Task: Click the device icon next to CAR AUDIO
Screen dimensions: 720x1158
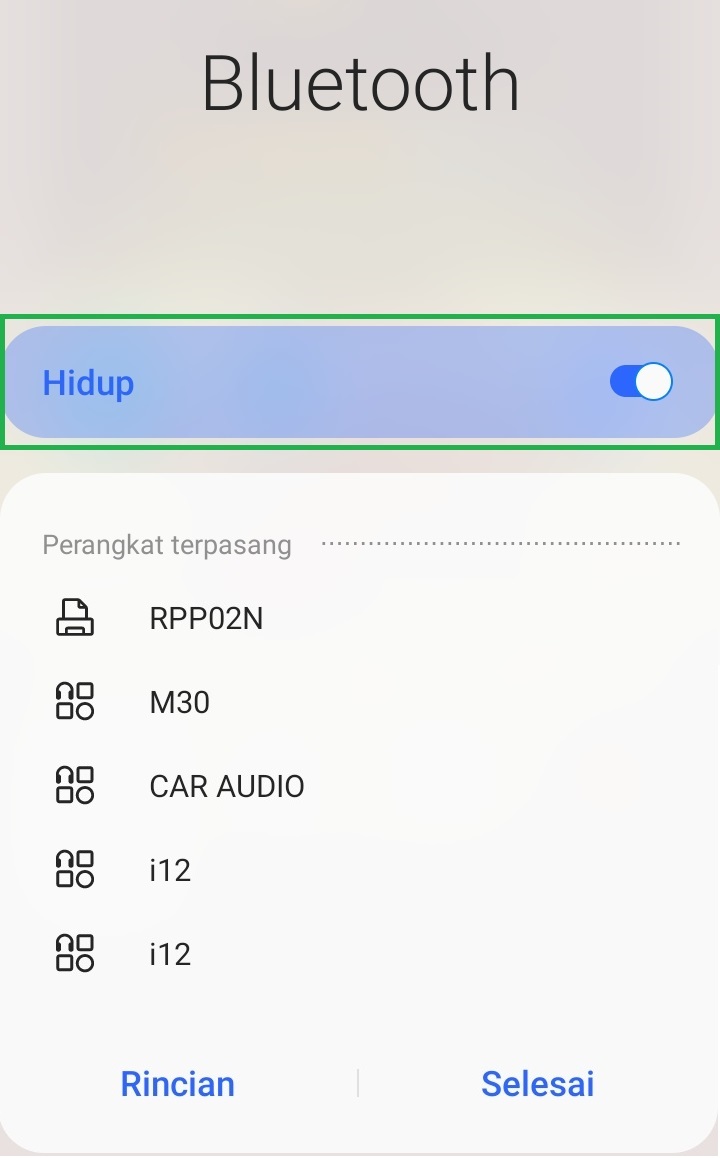Action: [x=74, y=785]
